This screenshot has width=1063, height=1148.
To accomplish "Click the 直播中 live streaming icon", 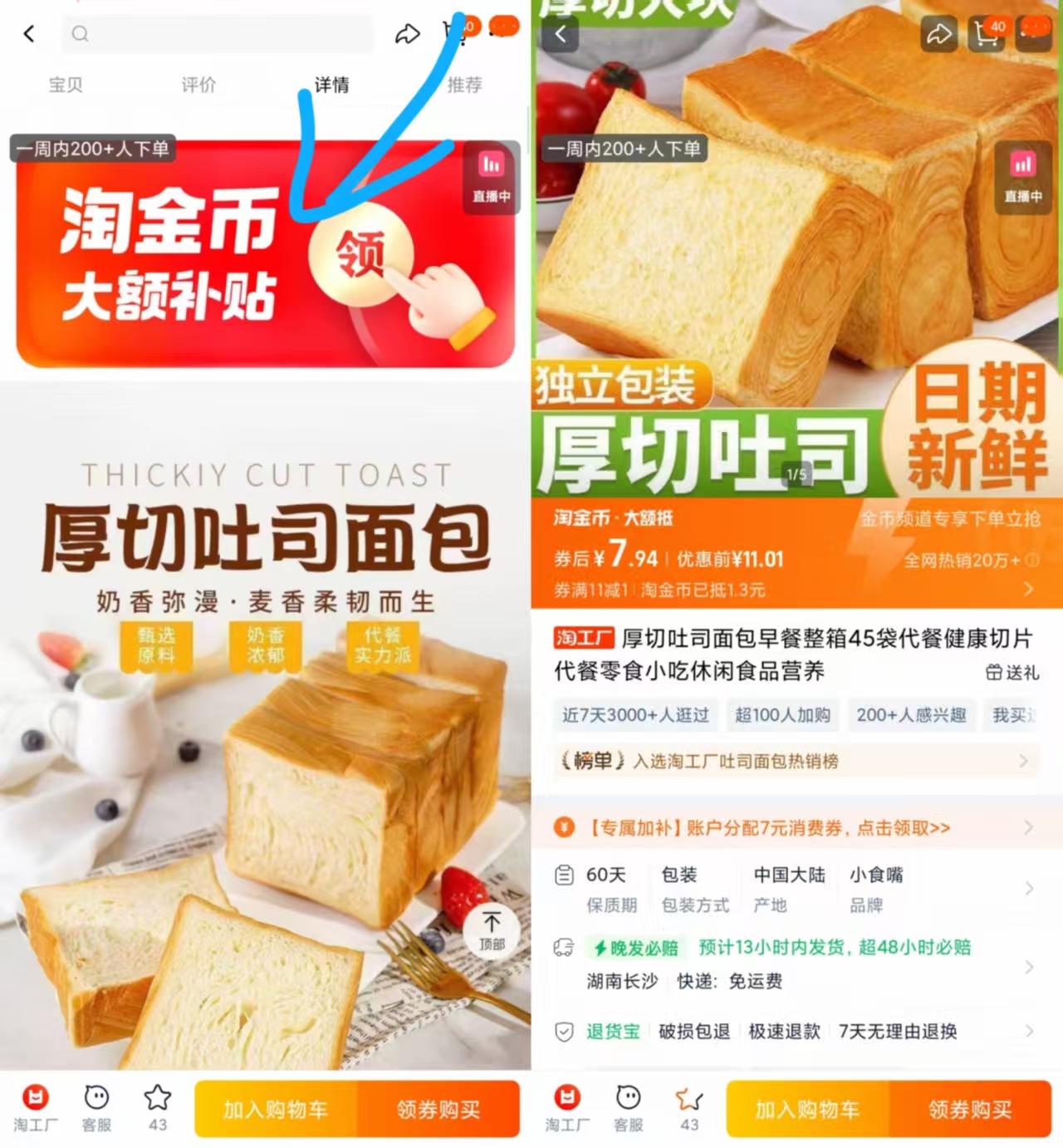I will click(x=1022, y=179).
